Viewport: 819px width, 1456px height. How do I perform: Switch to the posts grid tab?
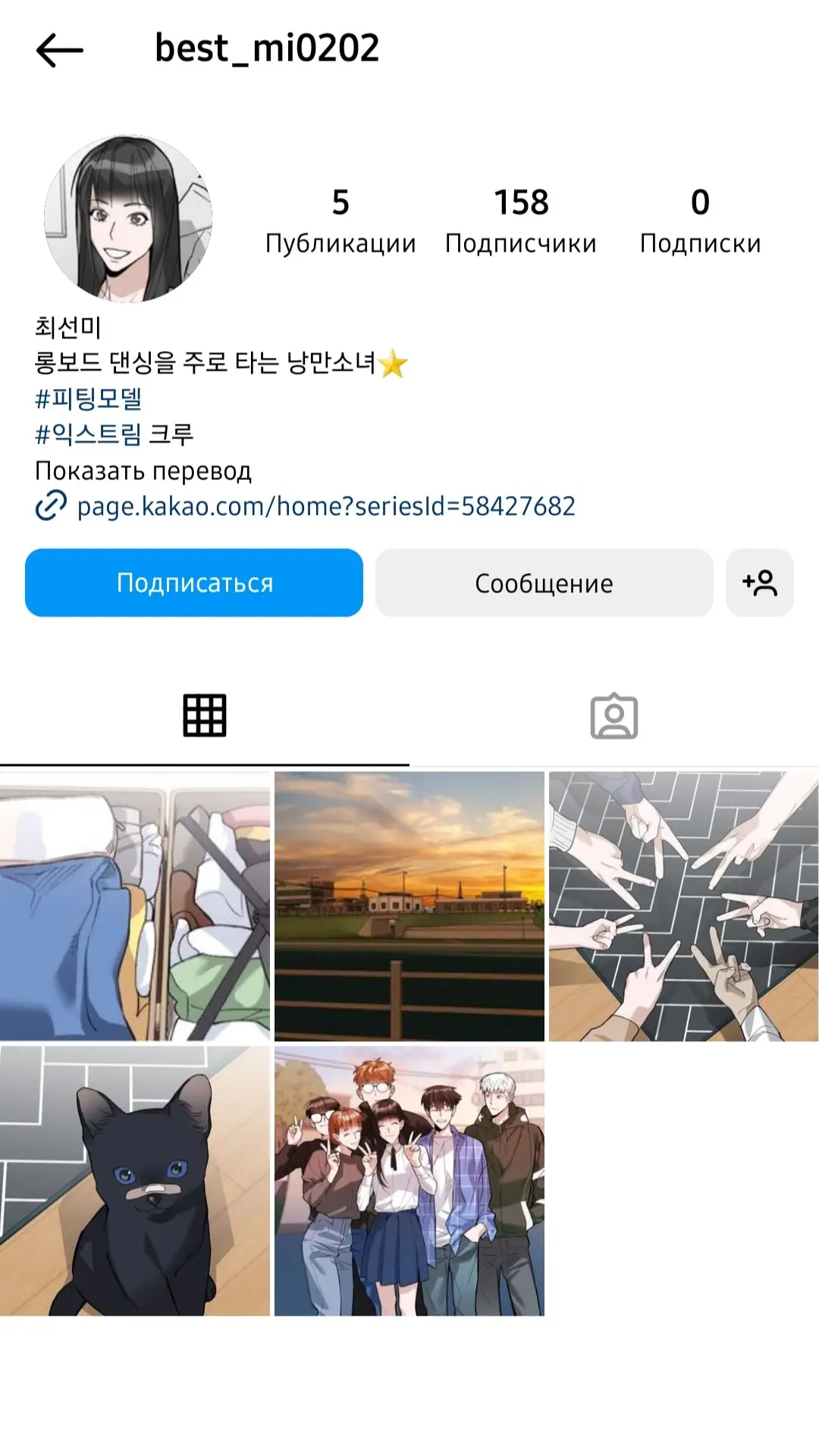click(205, 715)
